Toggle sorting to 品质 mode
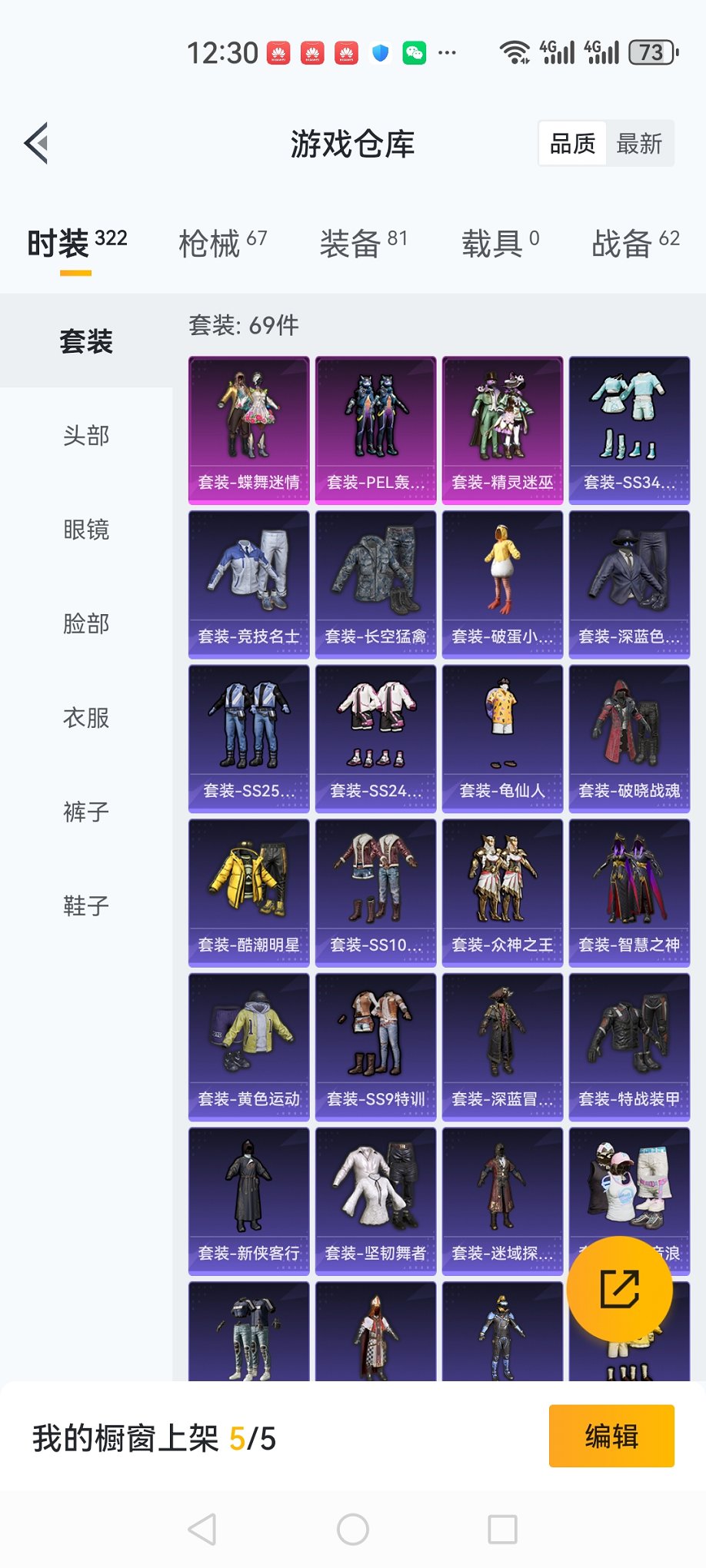The image size is (706, 1568). pos(571,143)
